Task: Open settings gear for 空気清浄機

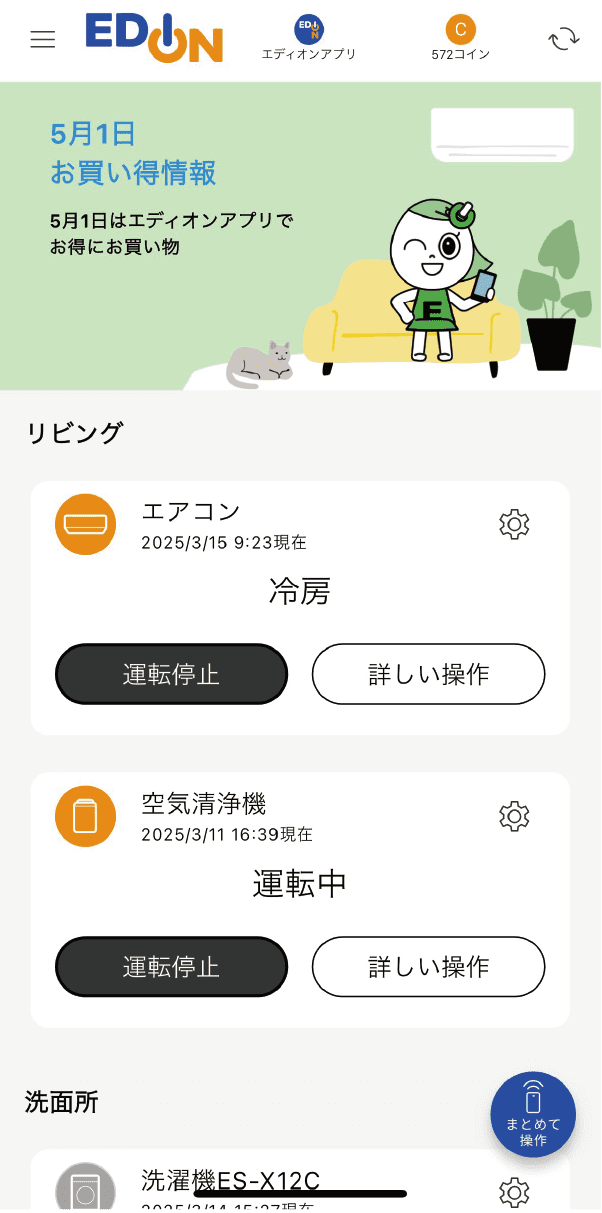Action: 514,816
